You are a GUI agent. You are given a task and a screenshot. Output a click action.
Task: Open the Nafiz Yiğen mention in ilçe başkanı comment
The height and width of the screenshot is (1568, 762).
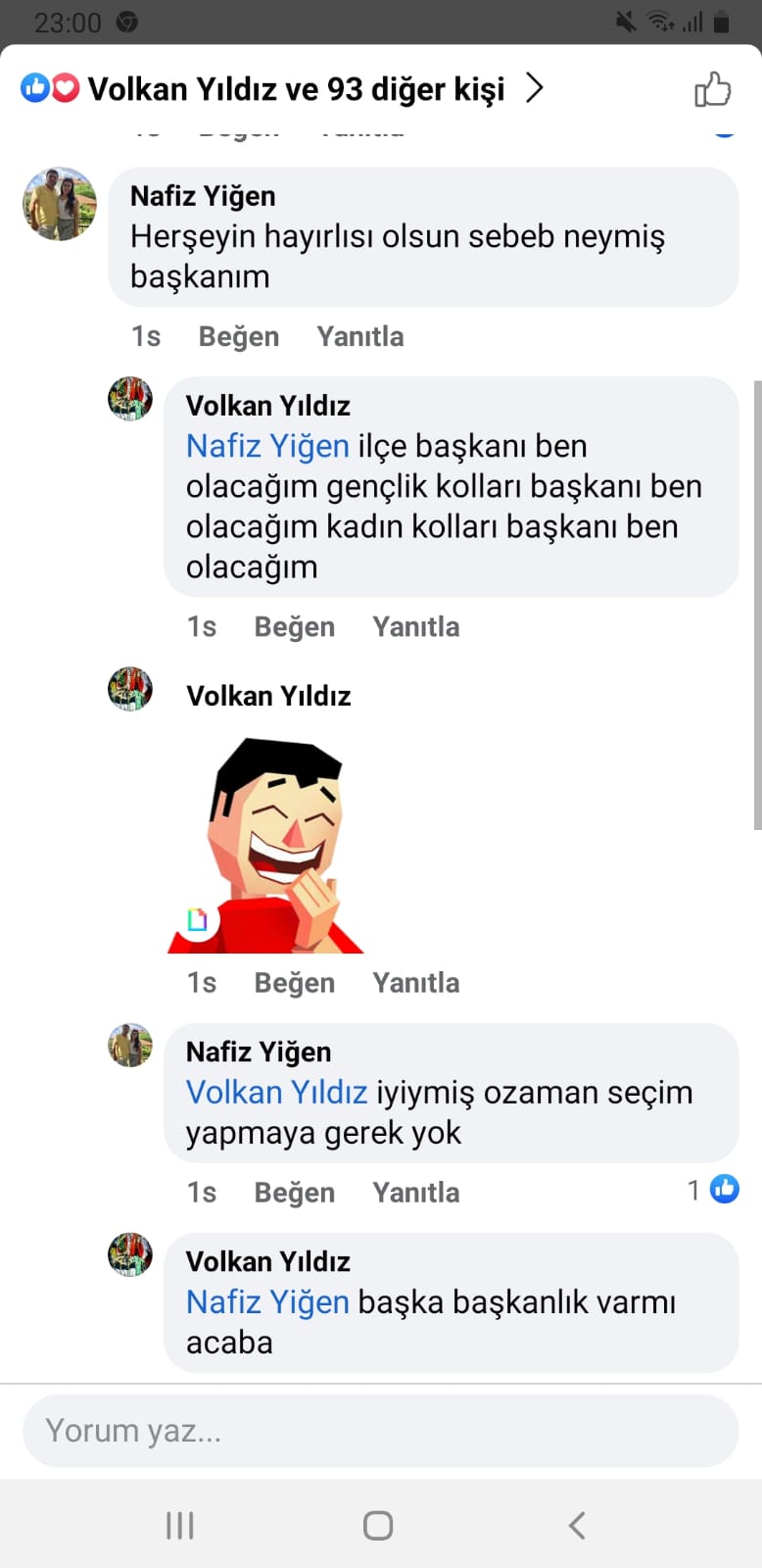point(267,446)
